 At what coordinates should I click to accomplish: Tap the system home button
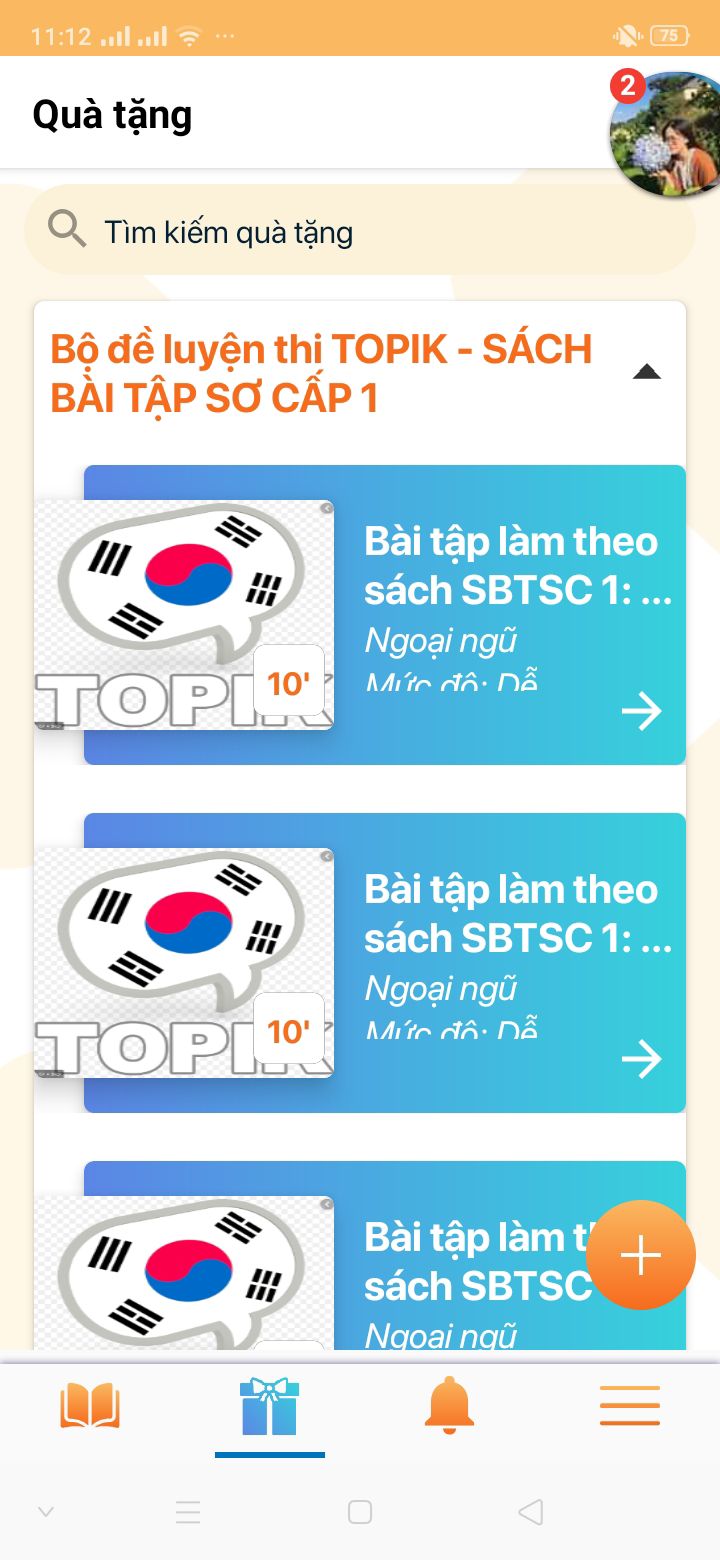[x=360, y=1511]
